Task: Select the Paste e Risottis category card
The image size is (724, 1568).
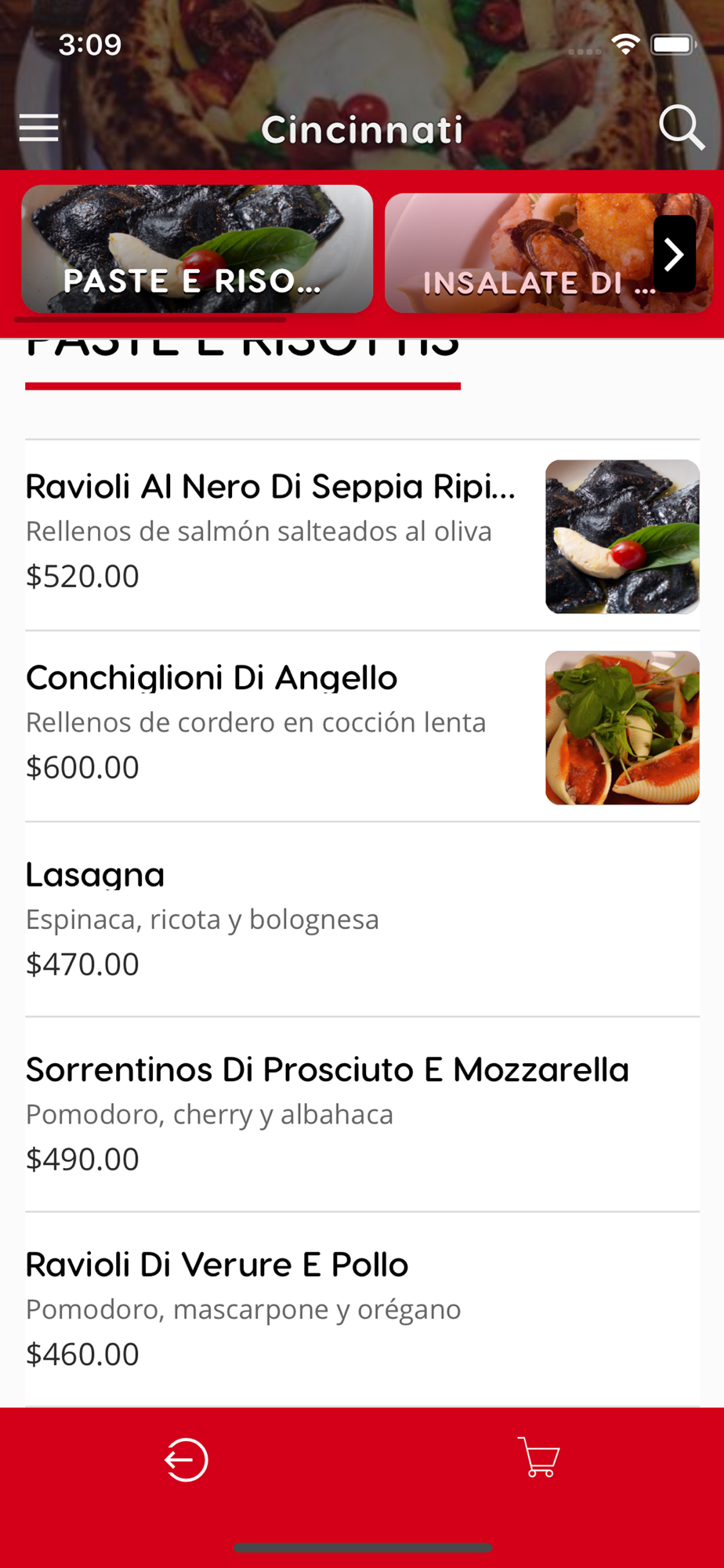Action: pos(197,249)
